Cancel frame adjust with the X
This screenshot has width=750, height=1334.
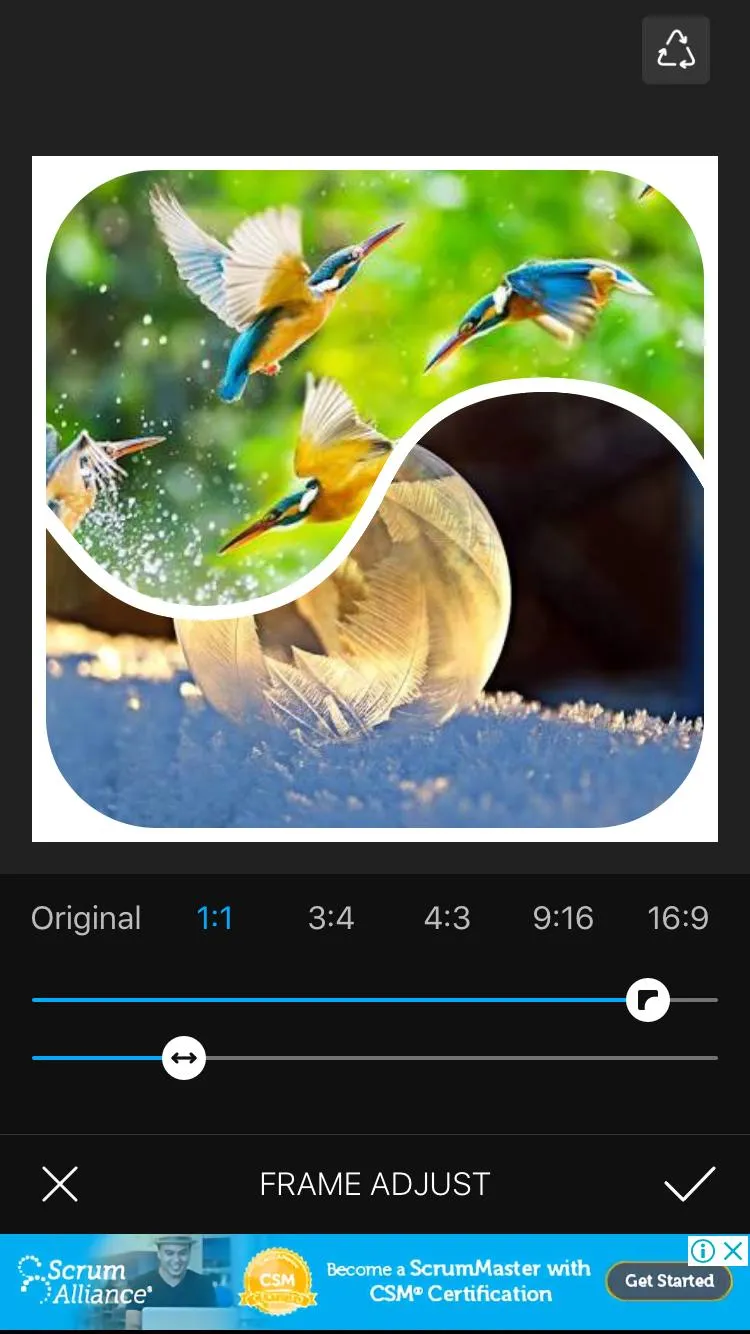coord(60,1184)
